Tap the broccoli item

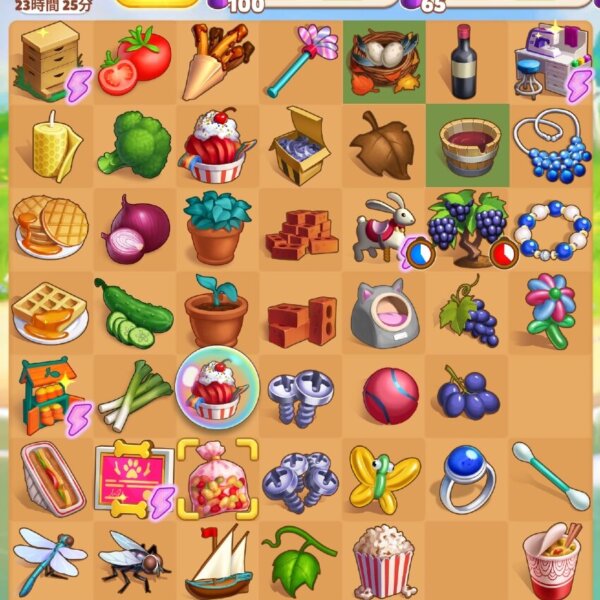click(x=134, y=145)
